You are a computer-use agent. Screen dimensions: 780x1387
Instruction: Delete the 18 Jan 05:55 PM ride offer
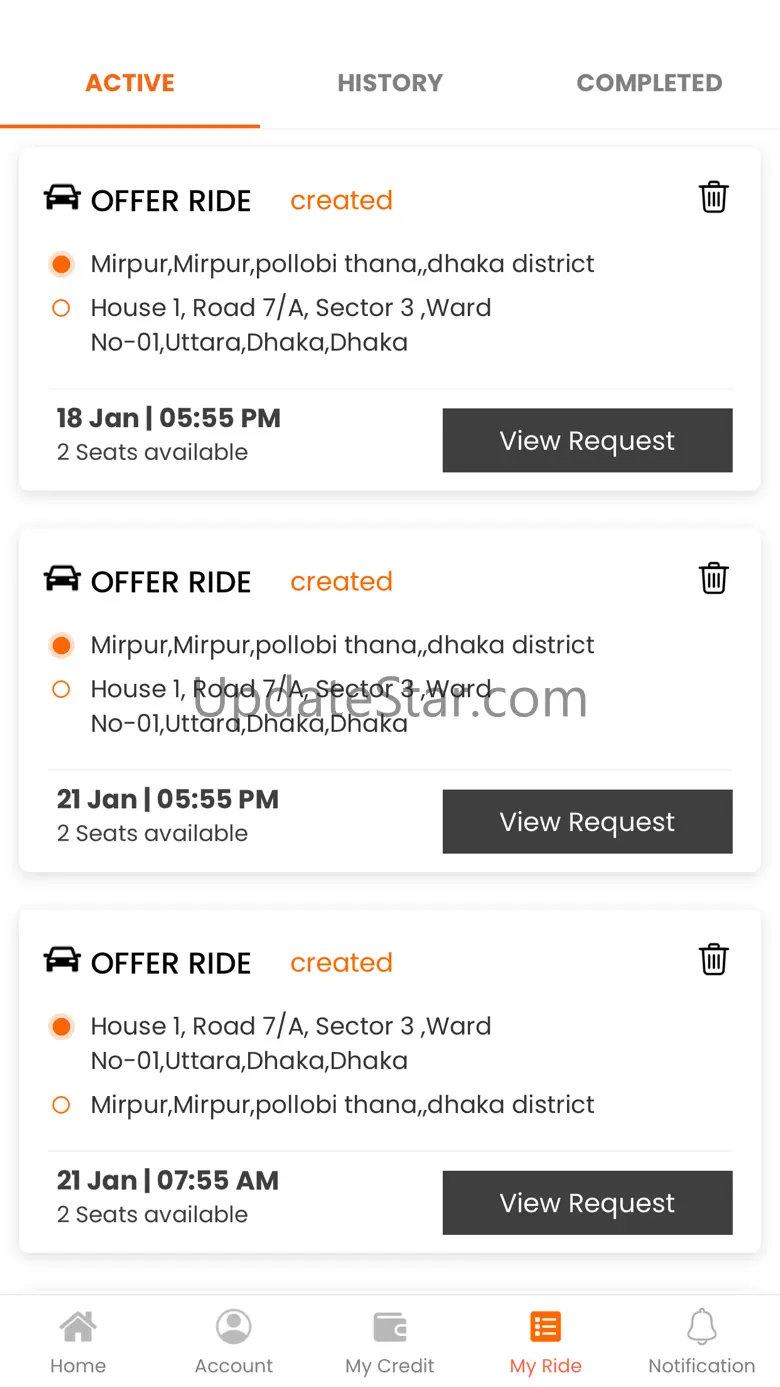pyautogui.click(x=713, y=197)
